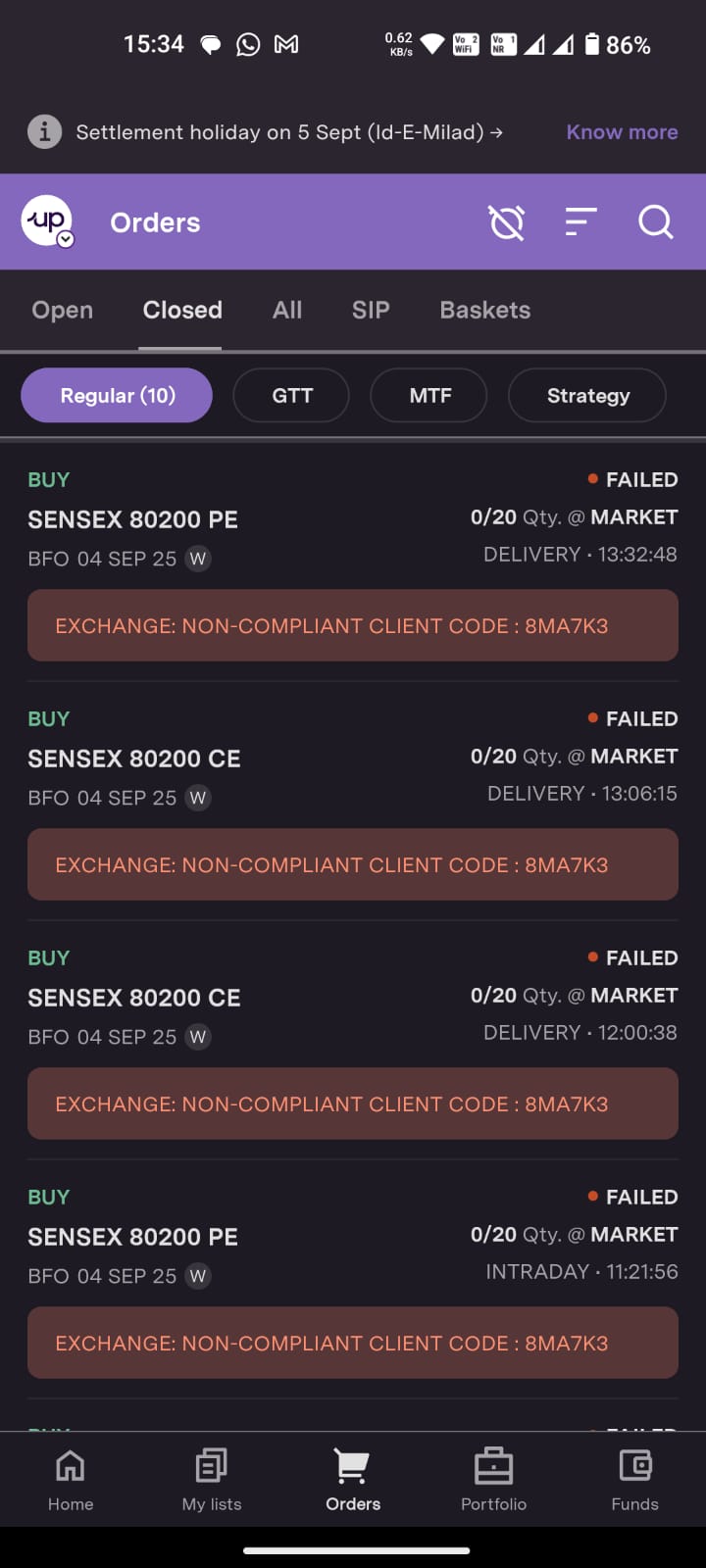Tap the Upstox profile logo
This screenshot has width=706, height=1568.
48,221
